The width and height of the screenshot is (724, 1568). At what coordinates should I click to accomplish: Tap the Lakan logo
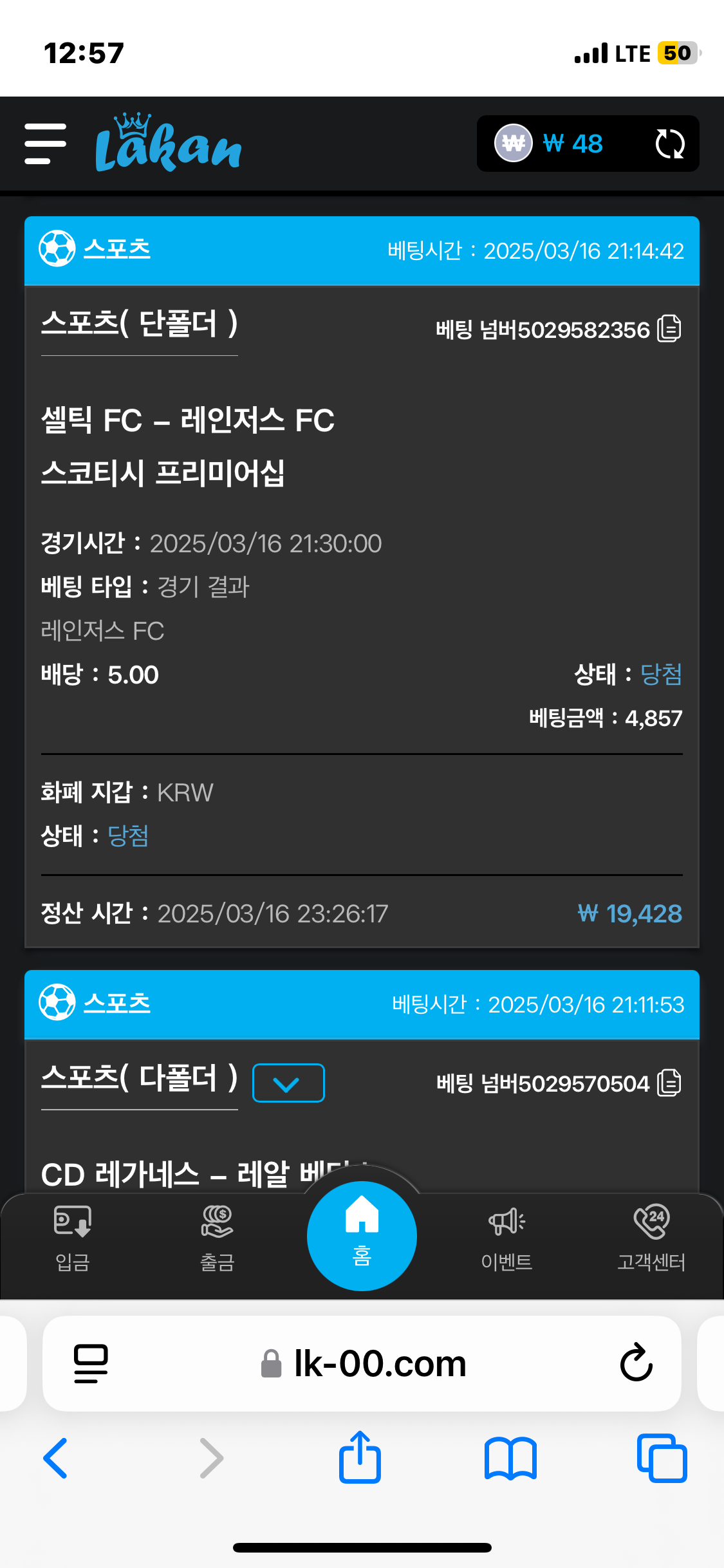(169, 144)
